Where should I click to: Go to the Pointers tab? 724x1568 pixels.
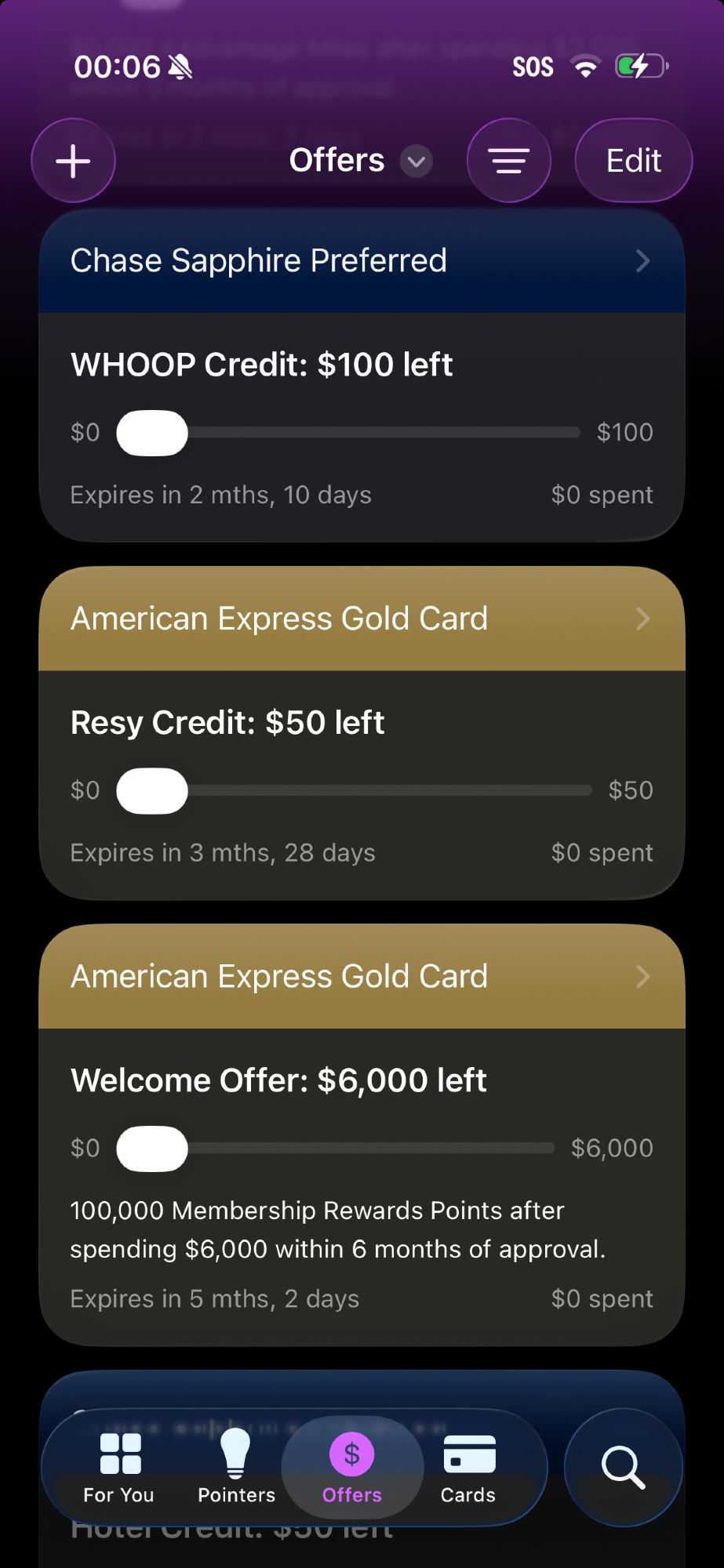coord(236,1468)
